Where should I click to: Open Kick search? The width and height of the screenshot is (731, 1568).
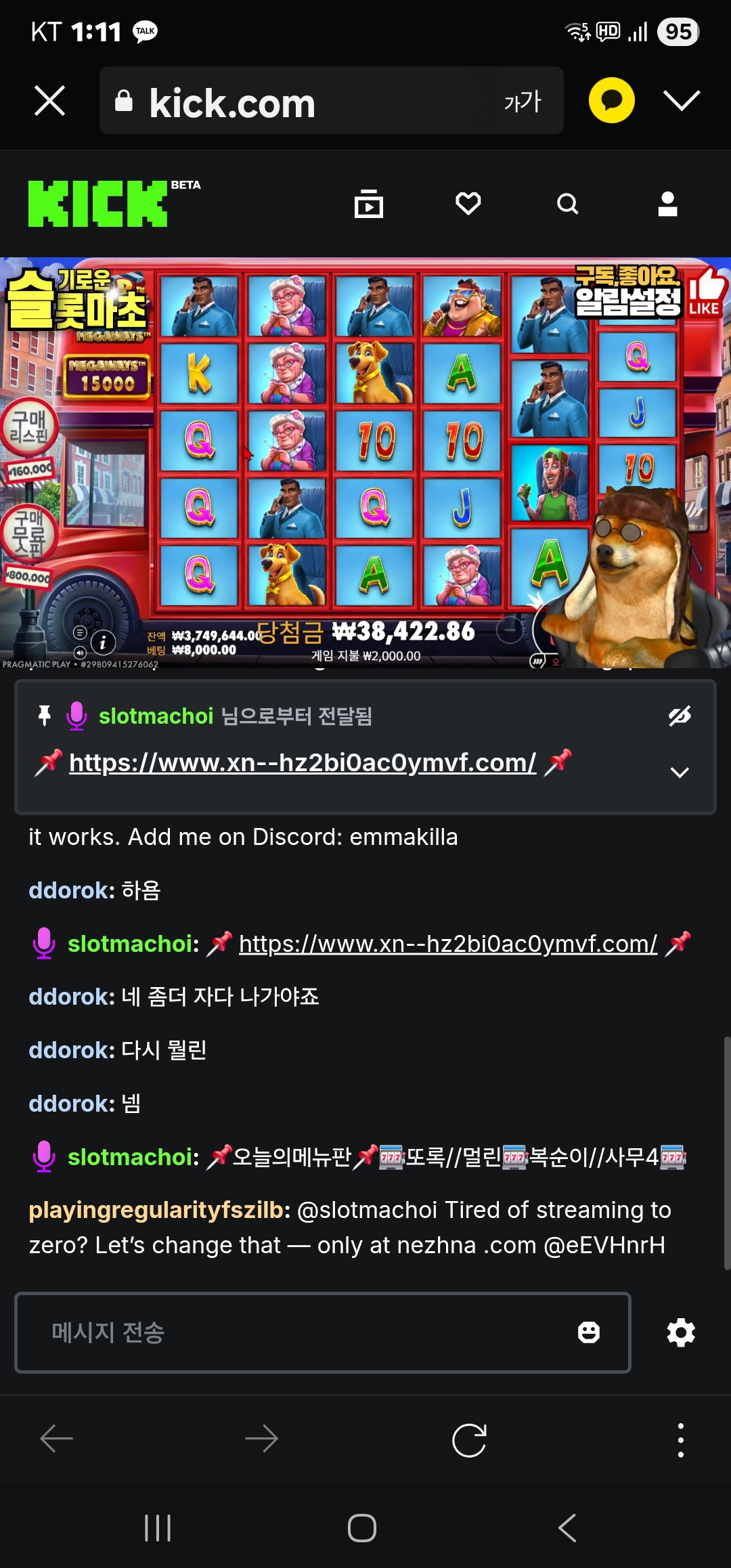tap(567, 203)
